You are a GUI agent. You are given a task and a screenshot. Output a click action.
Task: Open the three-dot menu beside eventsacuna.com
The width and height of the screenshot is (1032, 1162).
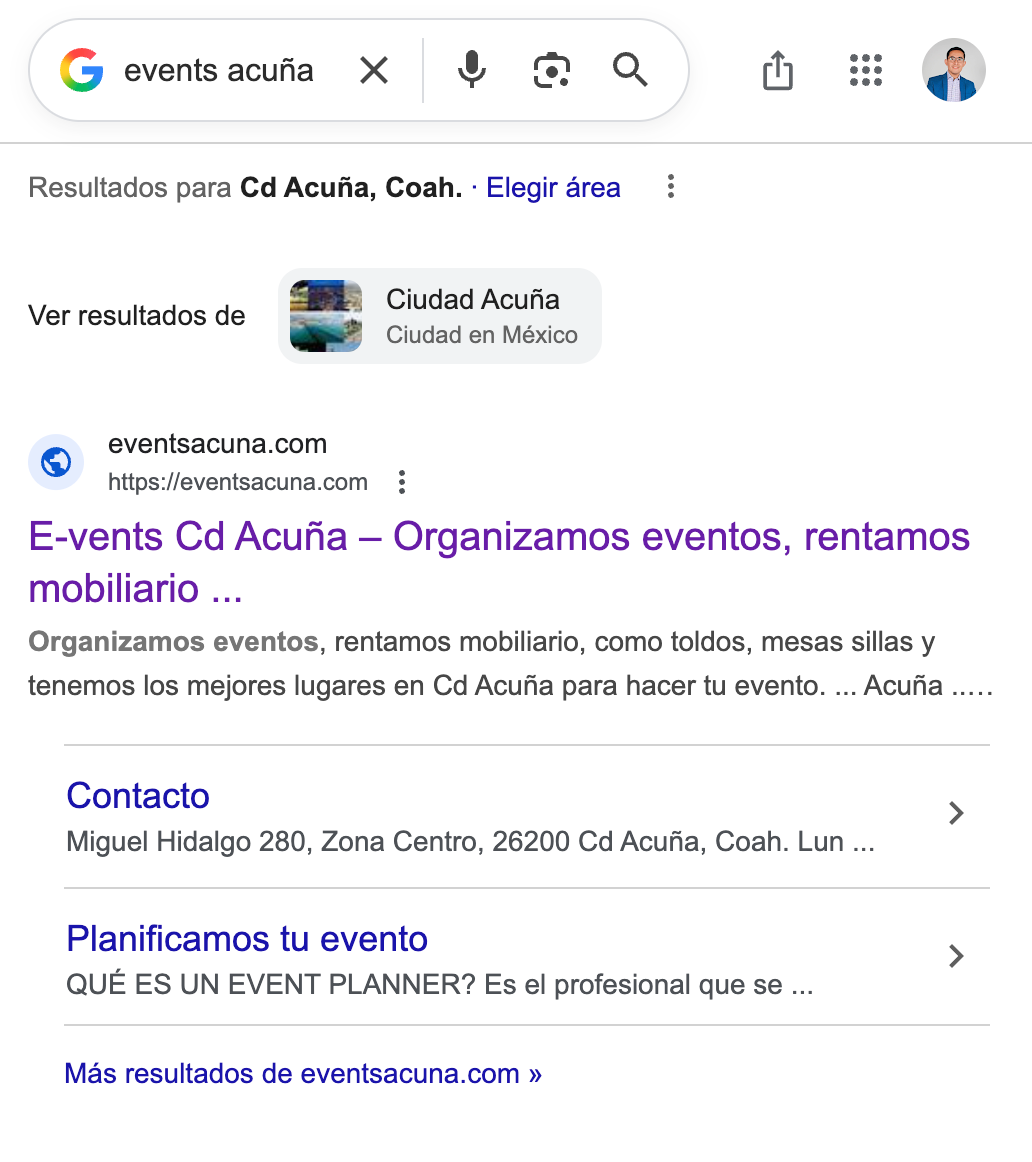point(401,482)
